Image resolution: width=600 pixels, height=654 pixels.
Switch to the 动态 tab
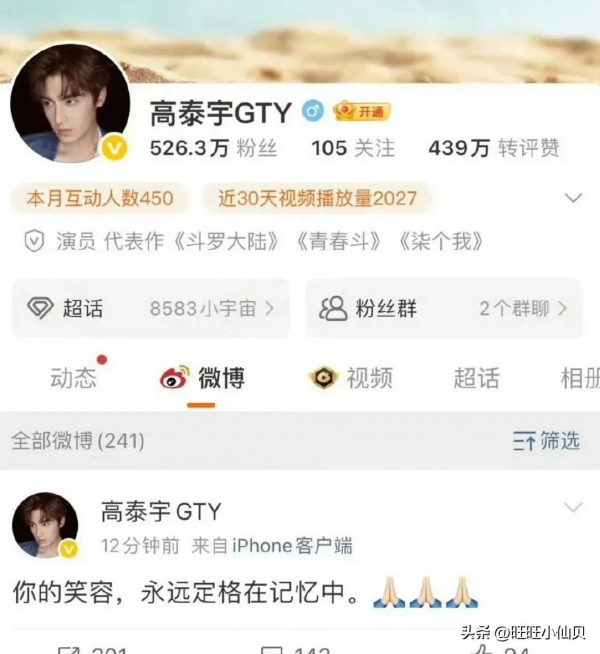(74, 378)
